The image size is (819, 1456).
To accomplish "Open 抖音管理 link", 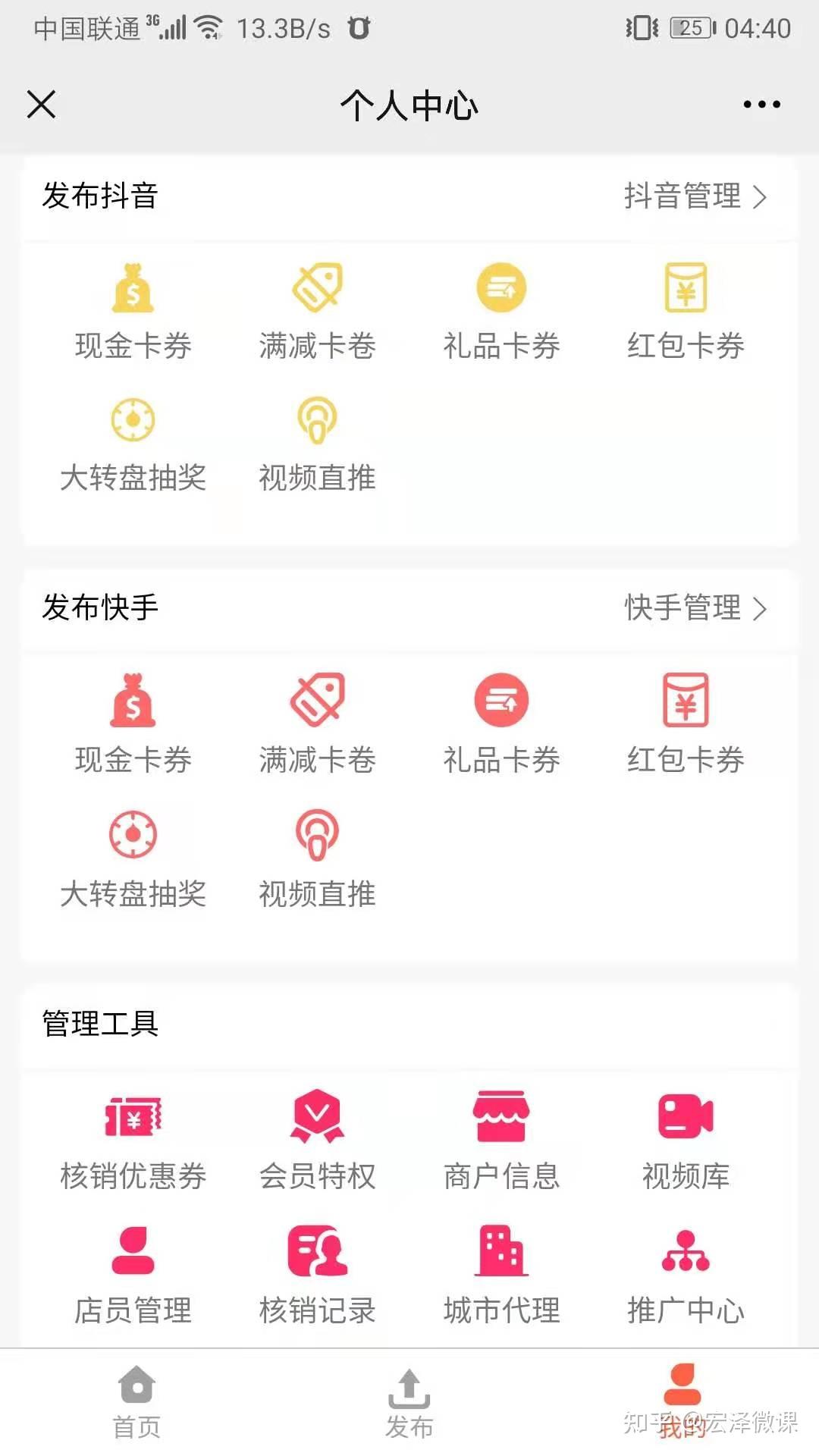I will click(x=695, y=196).
